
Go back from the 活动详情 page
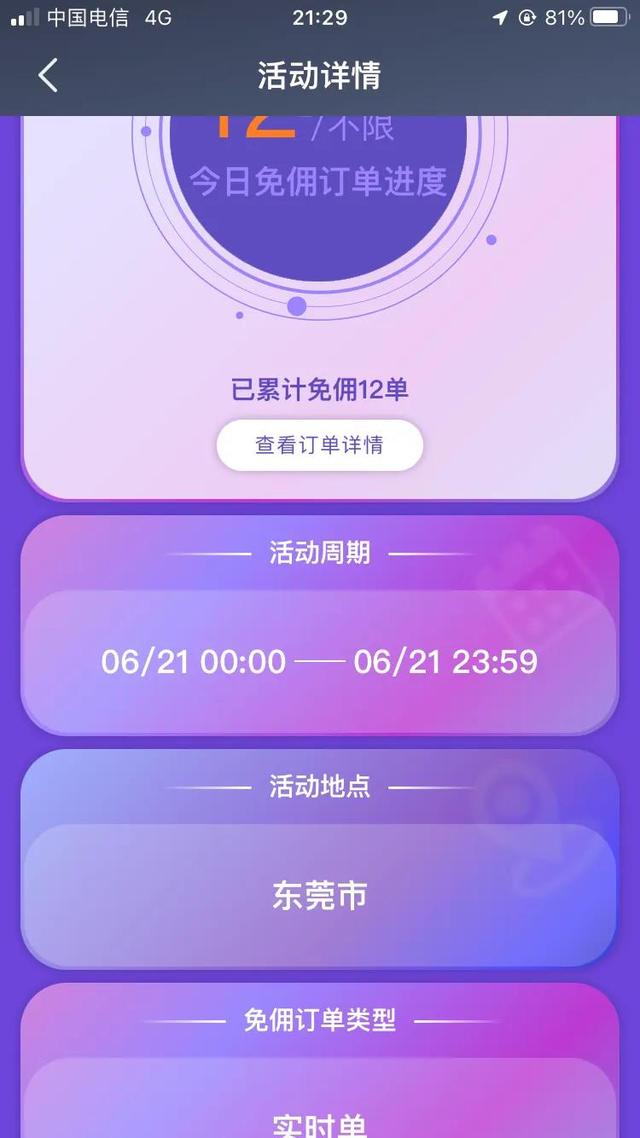[x=48, y=75]
